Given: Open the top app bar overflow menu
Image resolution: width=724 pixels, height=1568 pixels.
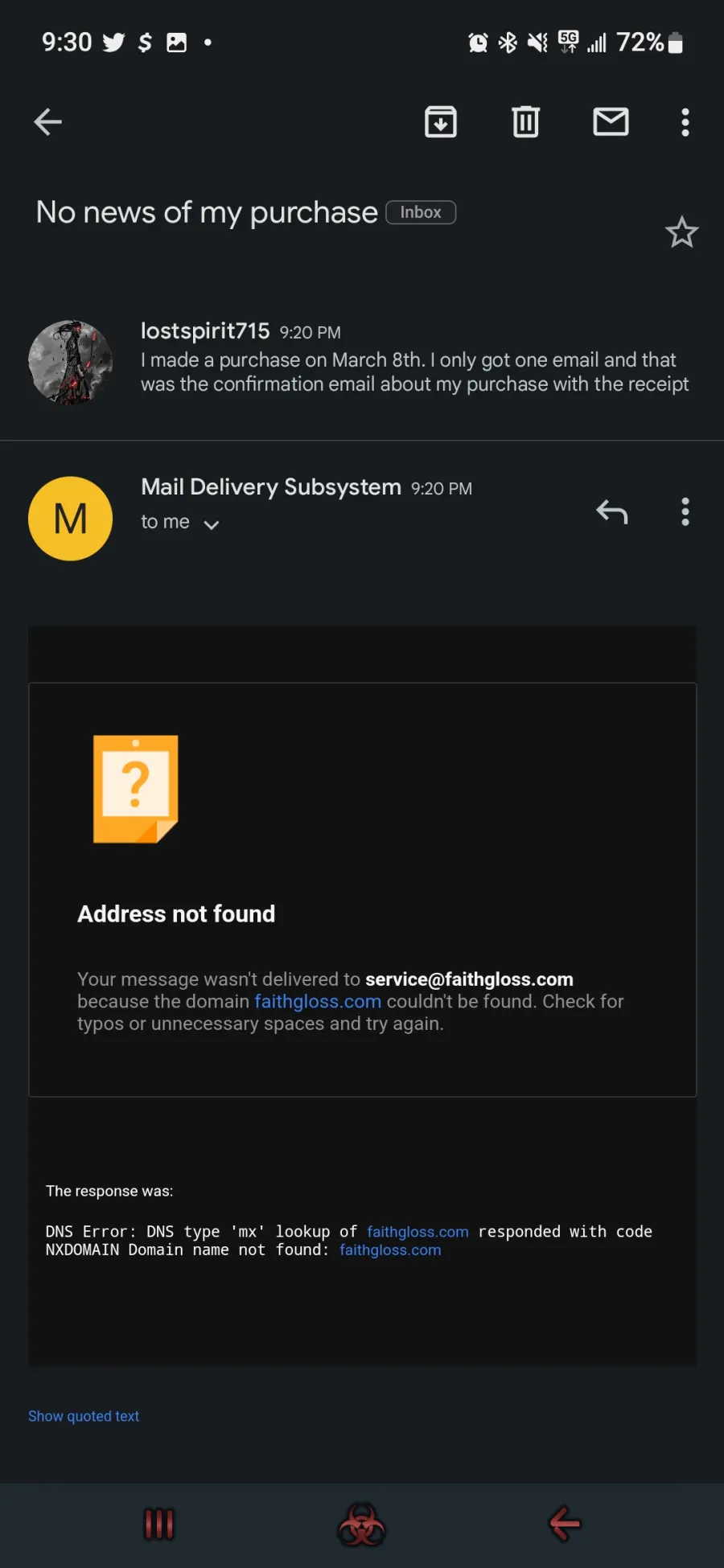Looking at the screenshot, I should click(x=685, y=122).
